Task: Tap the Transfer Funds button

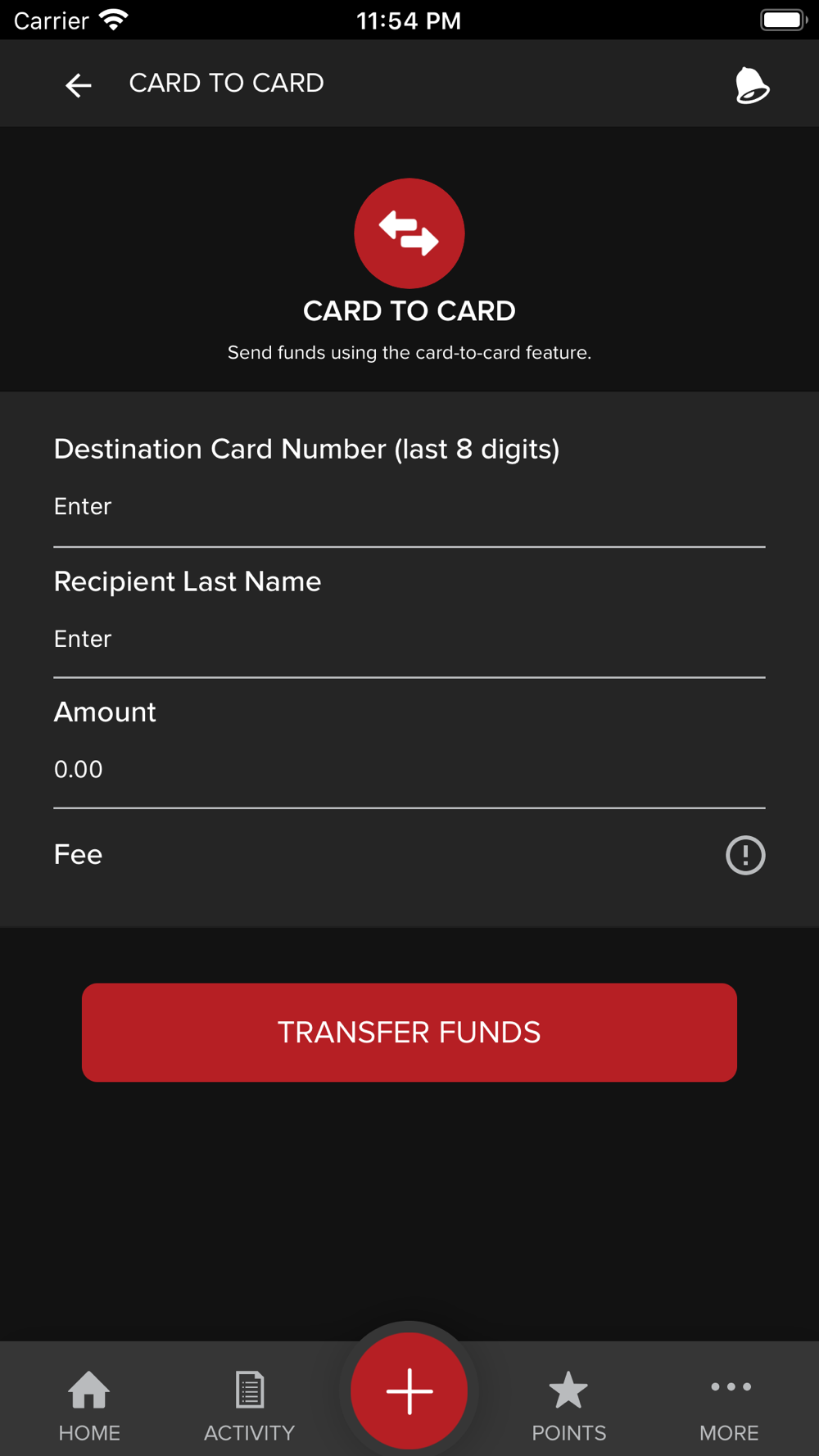Action: [409, 1032]
